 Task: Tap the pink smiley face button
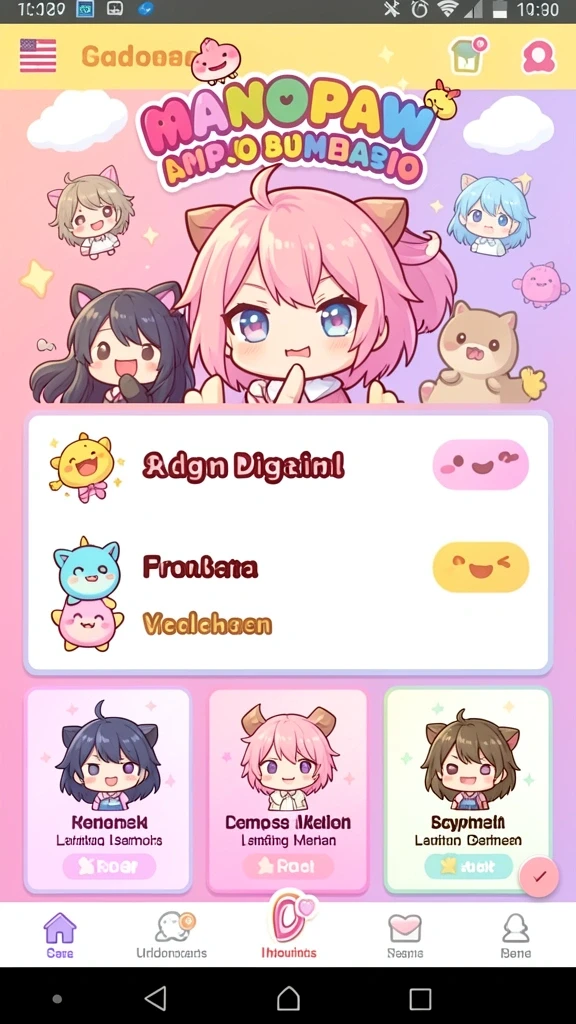(x=481, y=464)
